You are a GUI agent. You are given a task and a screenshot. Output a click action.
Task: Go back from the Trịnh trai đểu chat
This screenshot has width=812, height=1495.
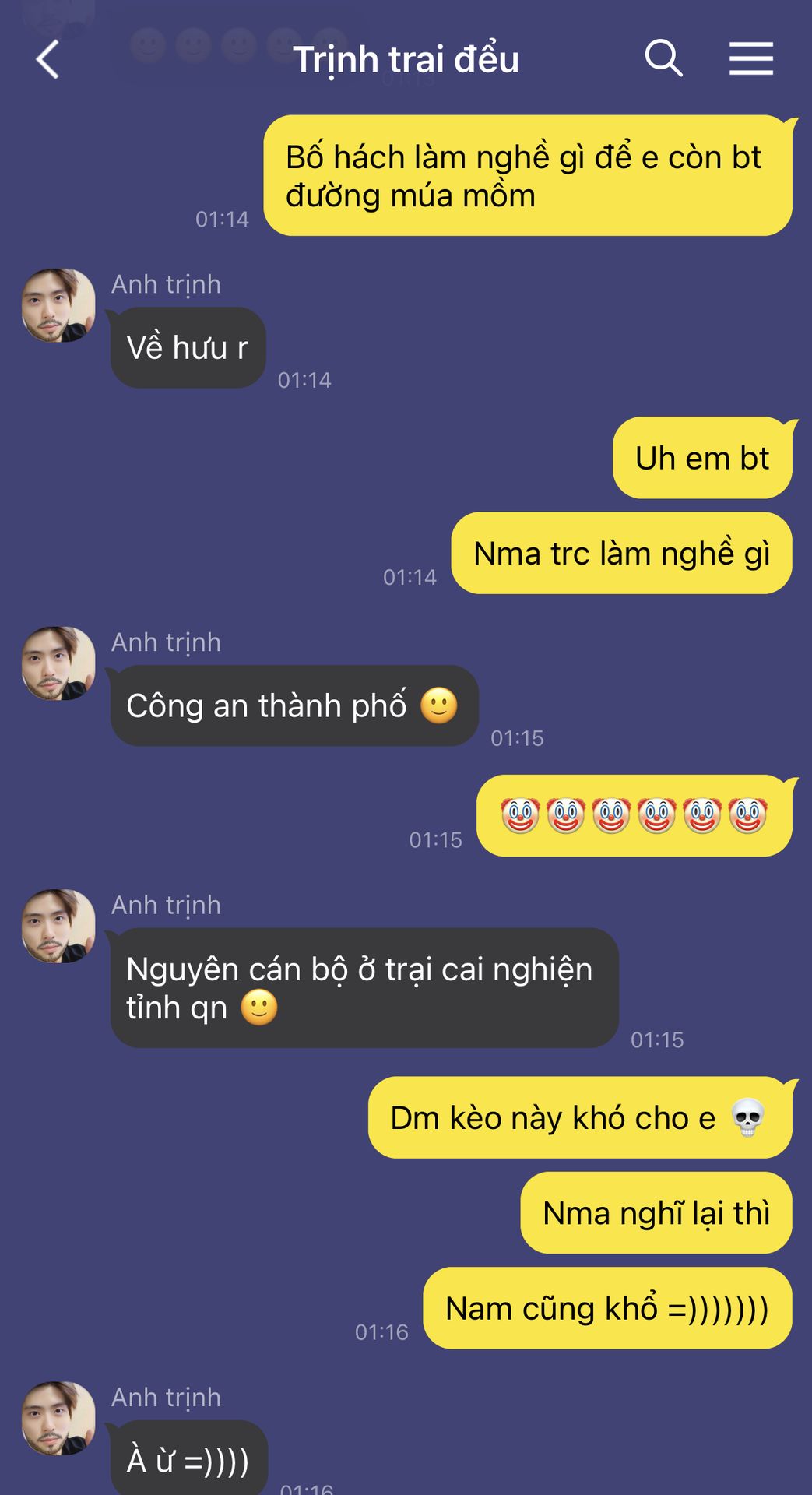click(x=48, y=60)
